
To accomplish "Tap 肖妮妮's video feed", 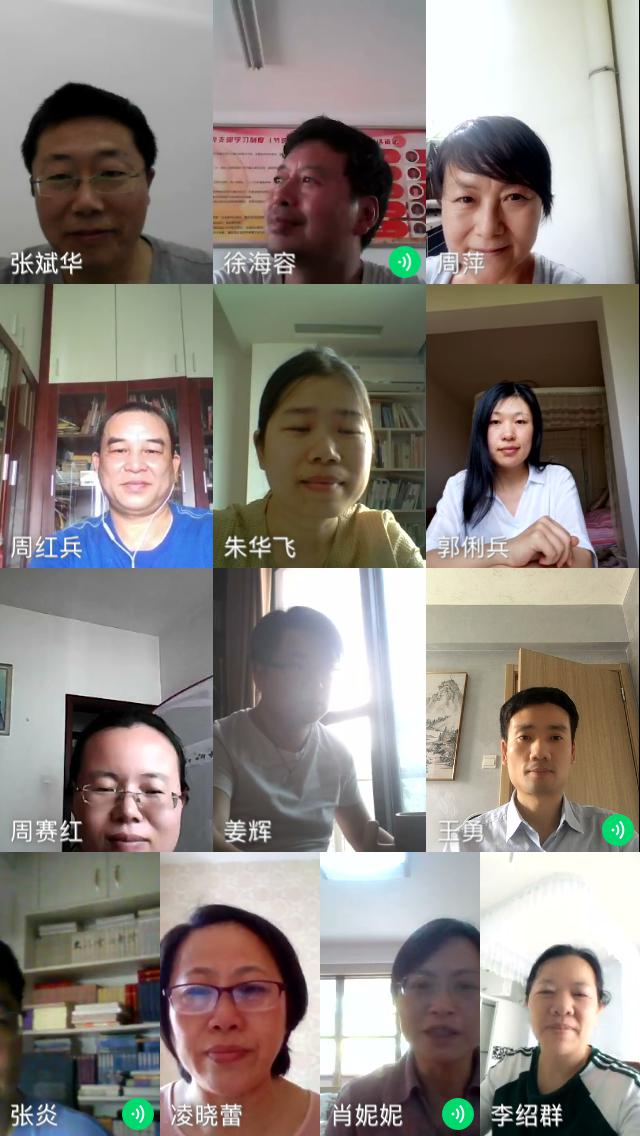I will point(400,994).
